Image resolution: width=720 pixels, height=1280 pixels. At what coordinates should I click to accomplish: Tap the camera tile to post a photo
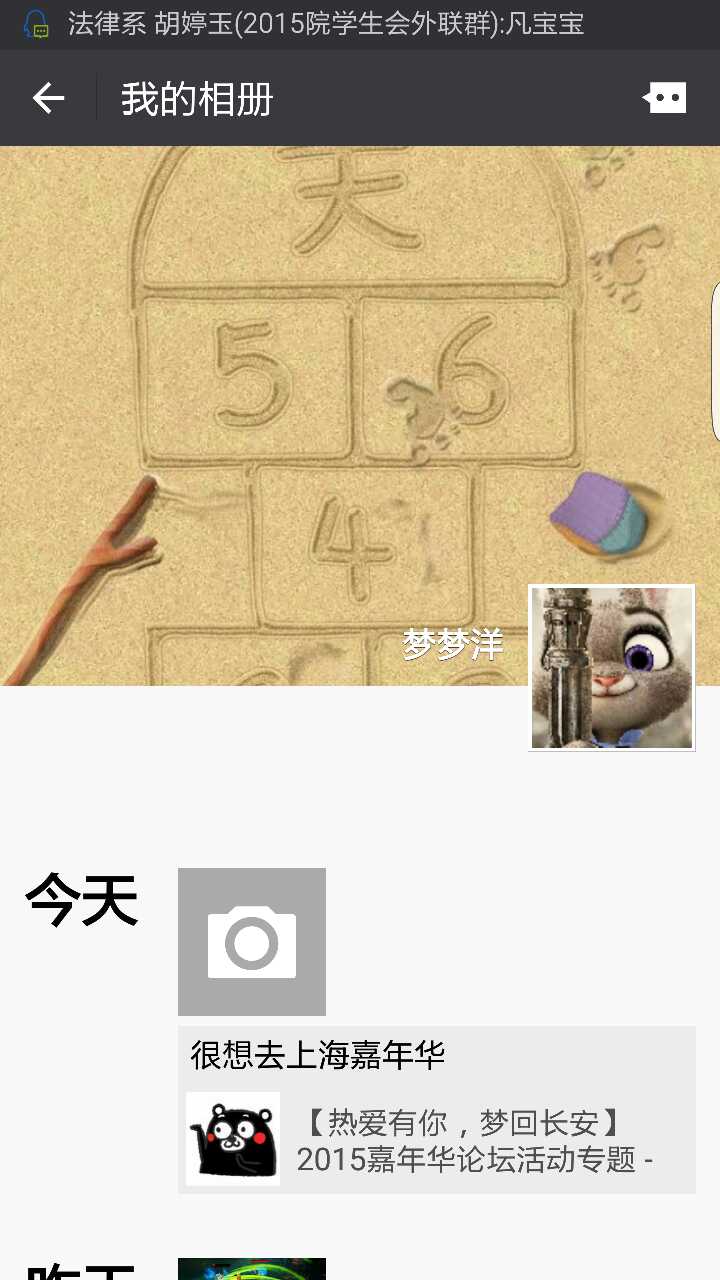coord(252,942)
